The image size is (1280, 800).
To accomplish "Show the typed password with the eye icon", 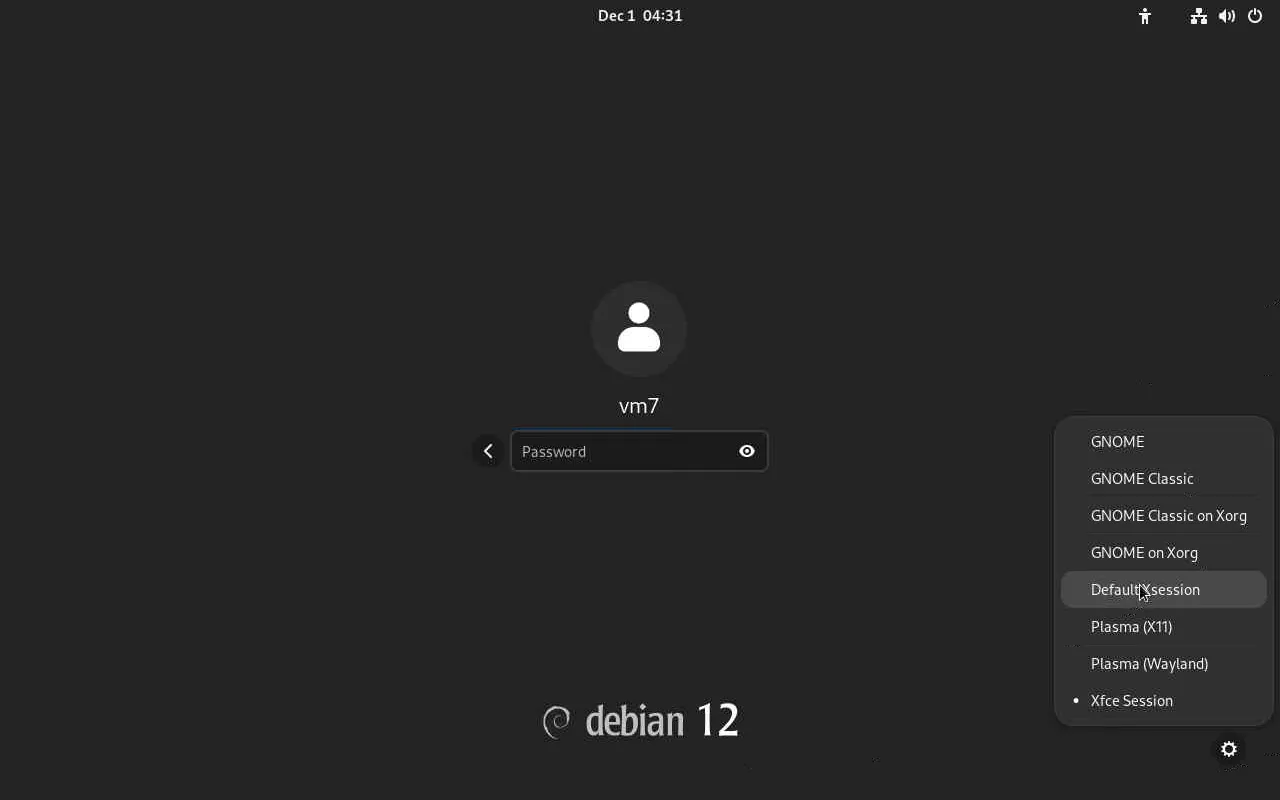I will coord(747,451).
